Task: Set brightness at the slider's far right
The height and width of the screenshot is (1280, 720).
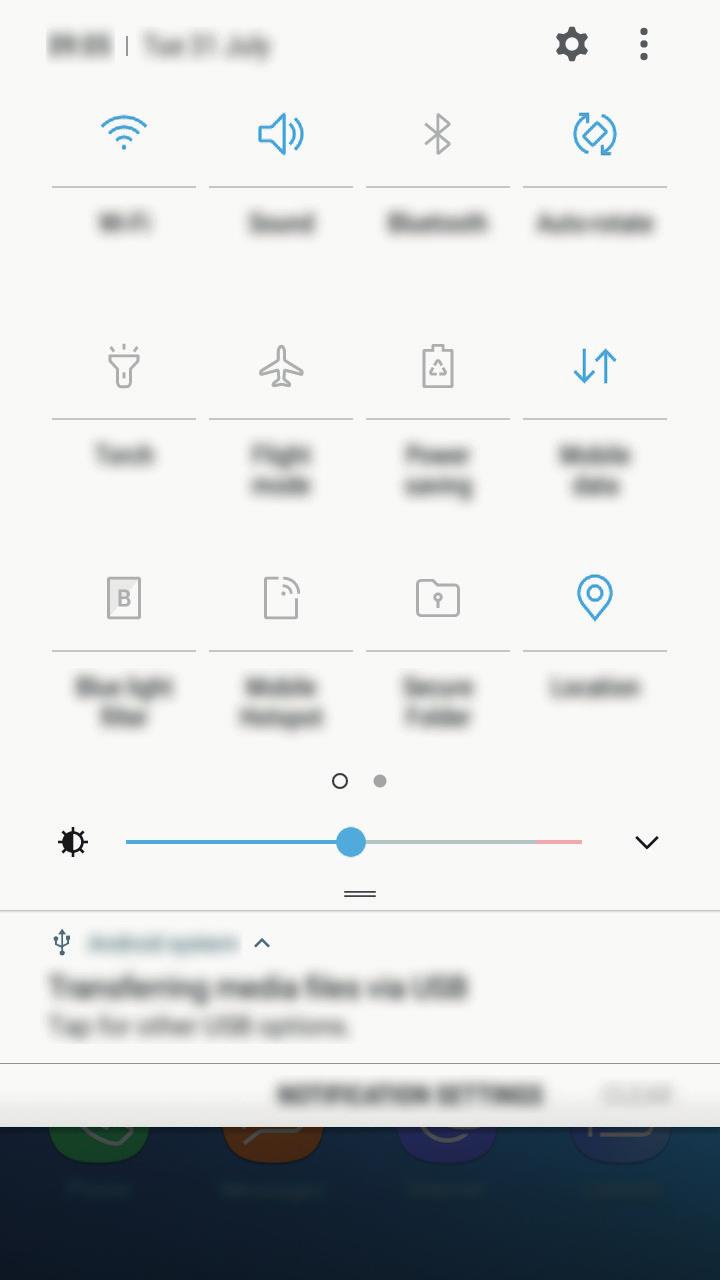Action: pos(578,842)
